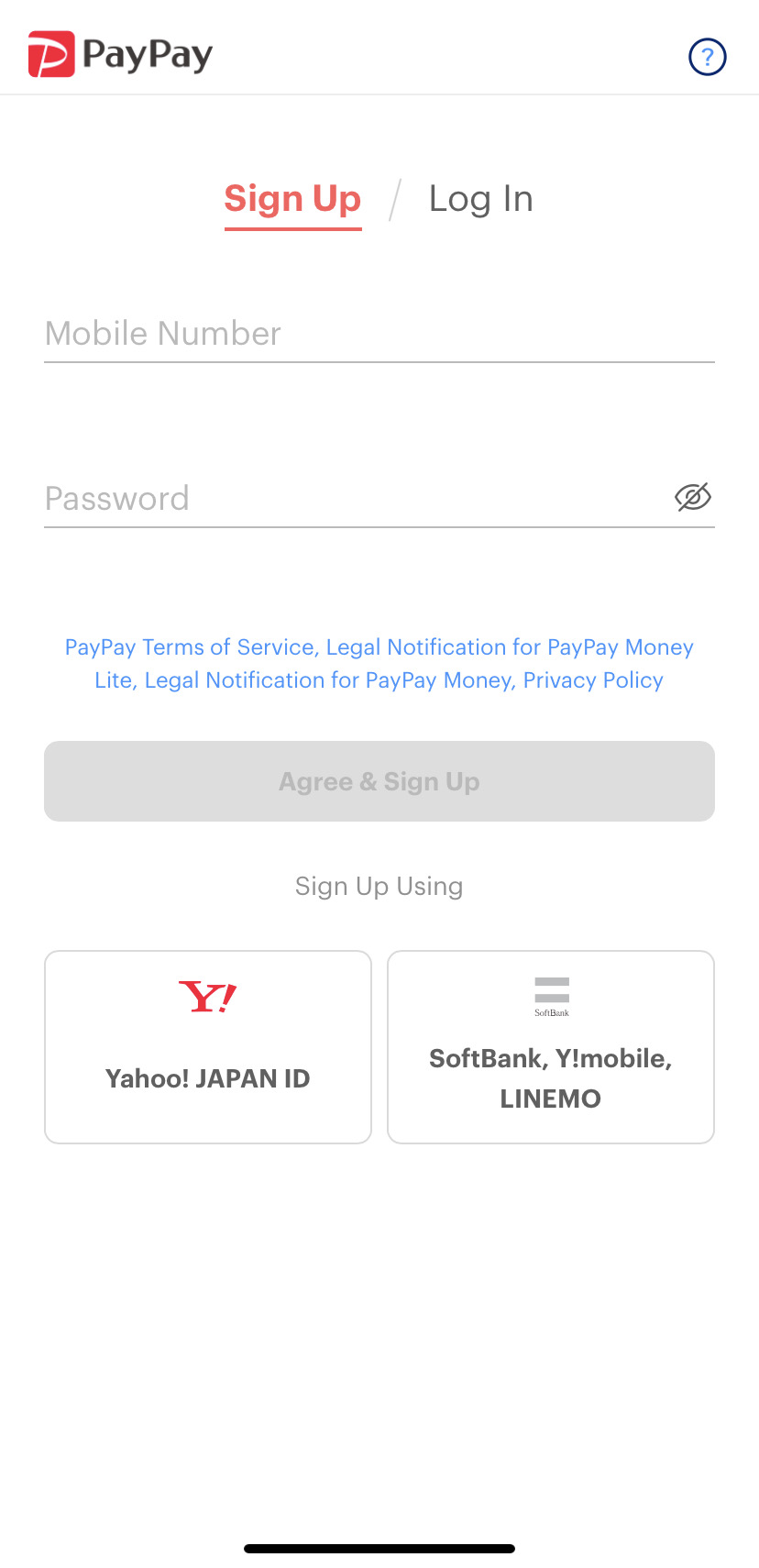Open help via the circled question mark
Image resolution: width=759 pixels, height=1568 pixels.
(706, 57)
